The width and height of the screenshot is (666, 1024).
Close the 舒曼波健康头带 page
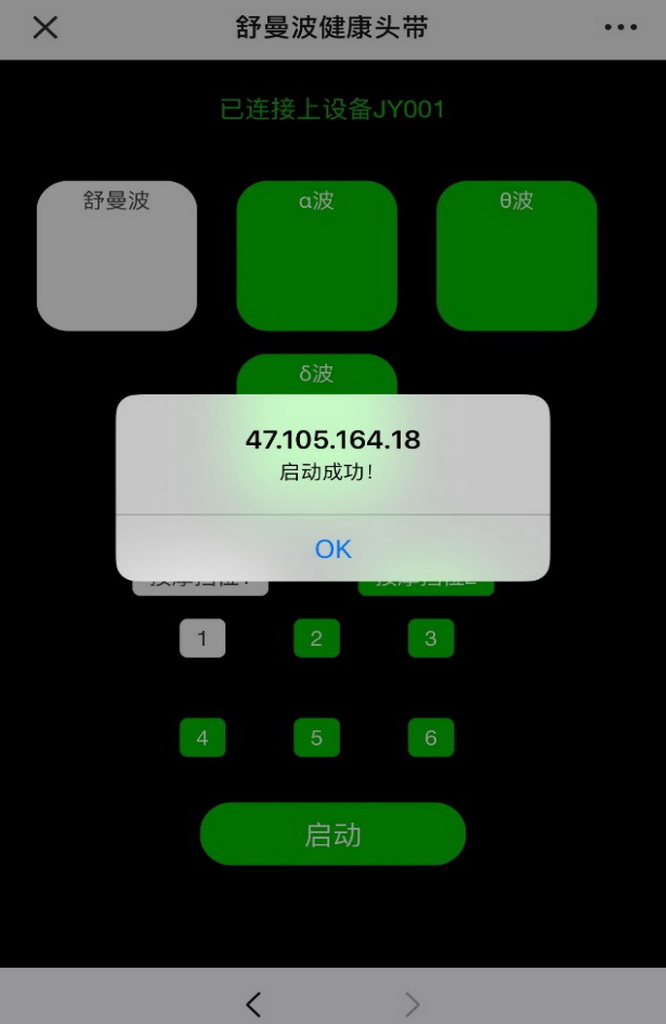(45, 28)
